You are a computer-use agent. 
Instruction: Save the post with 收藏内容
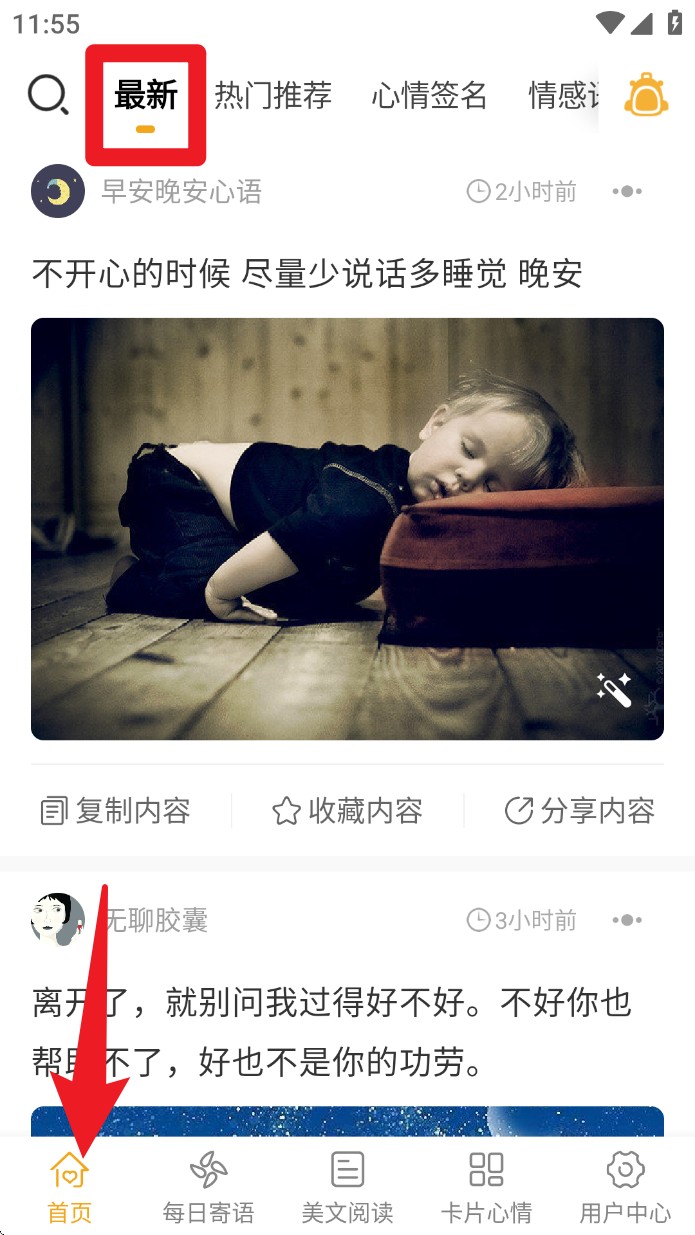(x=347, y=810)
